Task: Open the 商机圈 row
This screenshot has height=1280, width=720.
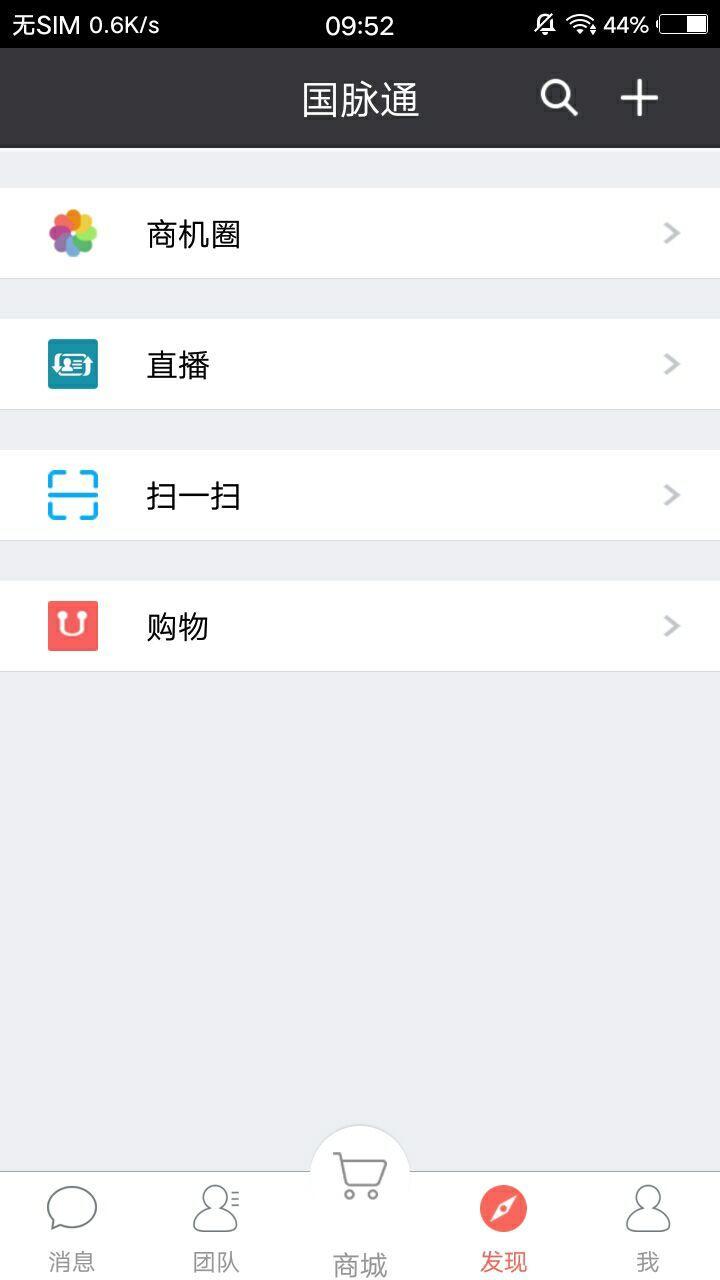Action: click(360, 233)
